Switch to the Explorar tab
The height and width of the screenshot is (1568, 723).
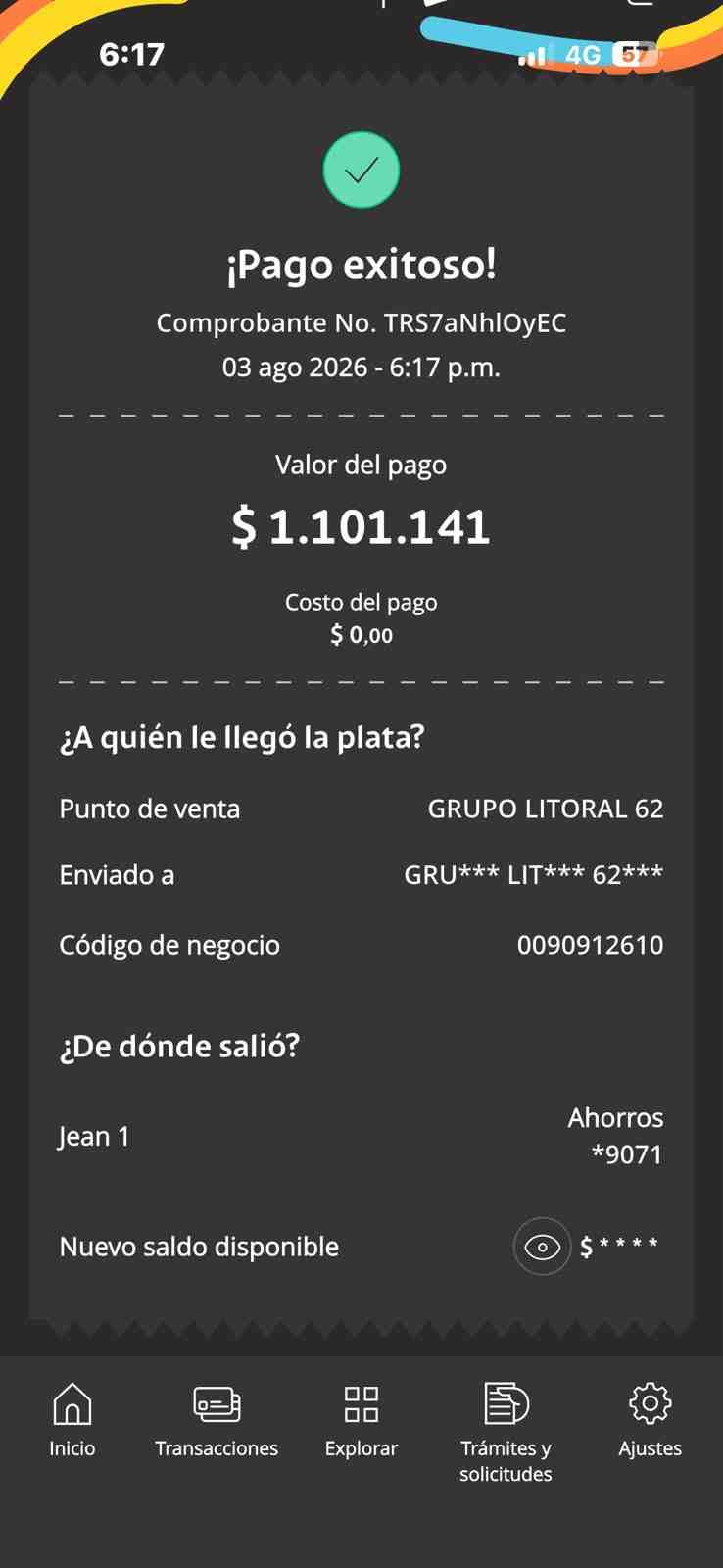tap(361, 1420)
